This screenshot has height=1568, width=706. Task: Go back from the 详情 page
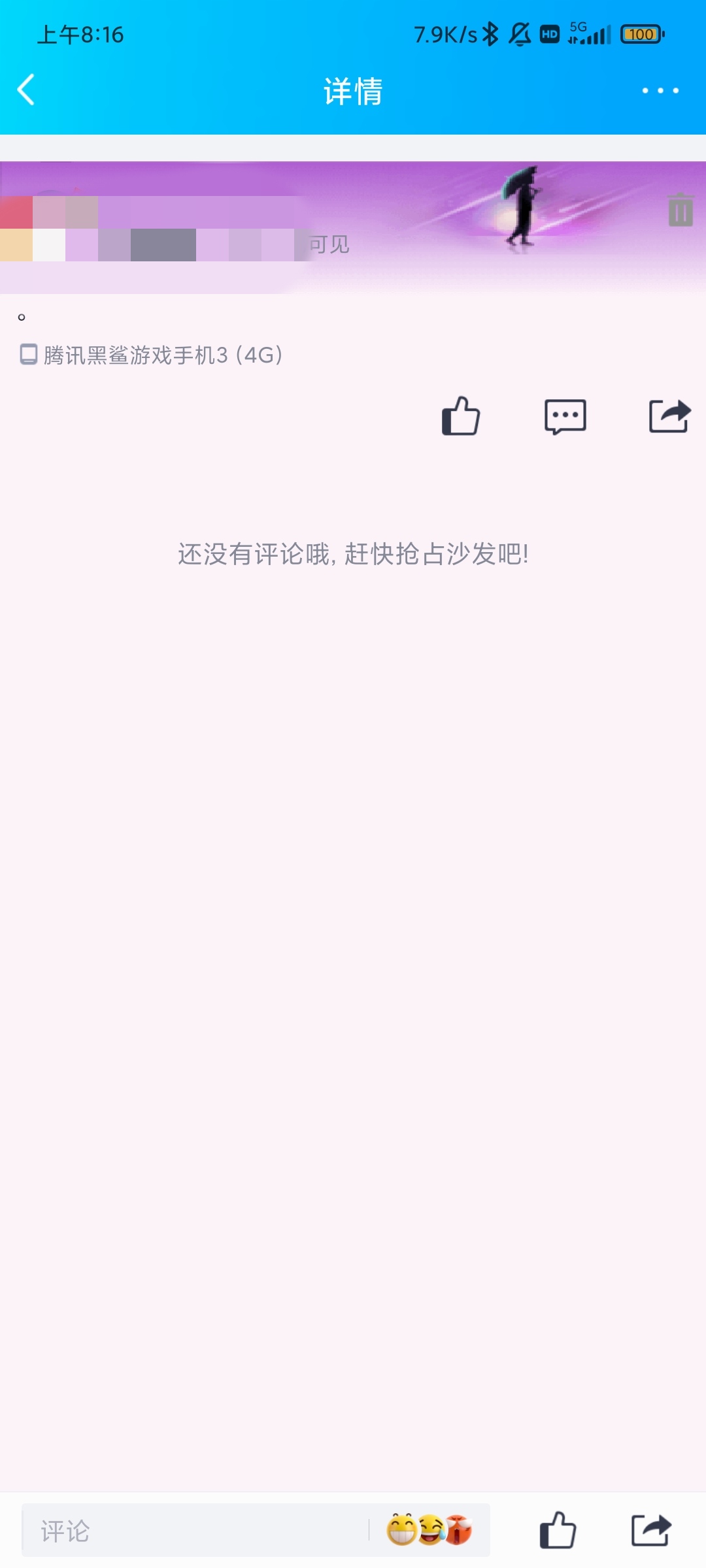coord(26,90)
